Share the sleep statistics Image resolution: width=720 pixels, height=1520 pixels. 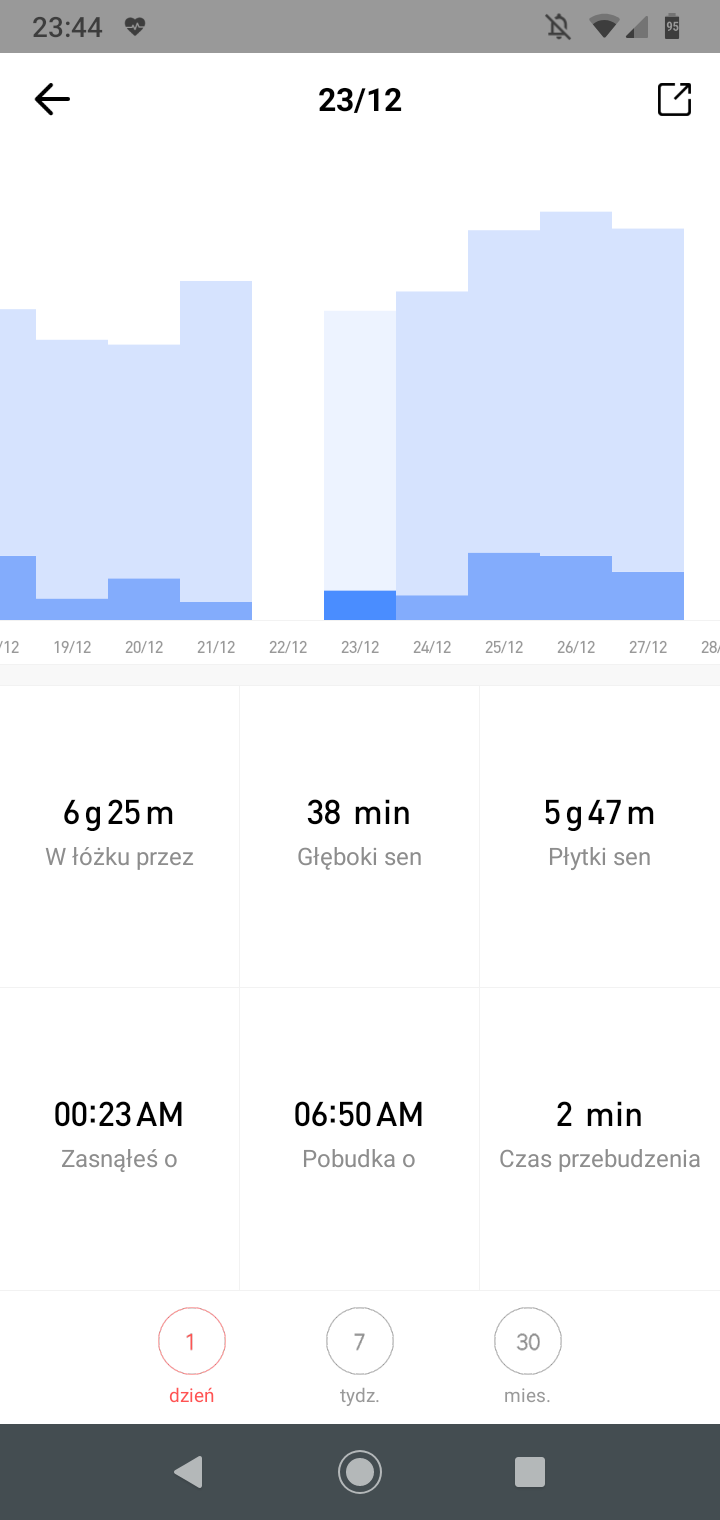(x=674, y=99)
